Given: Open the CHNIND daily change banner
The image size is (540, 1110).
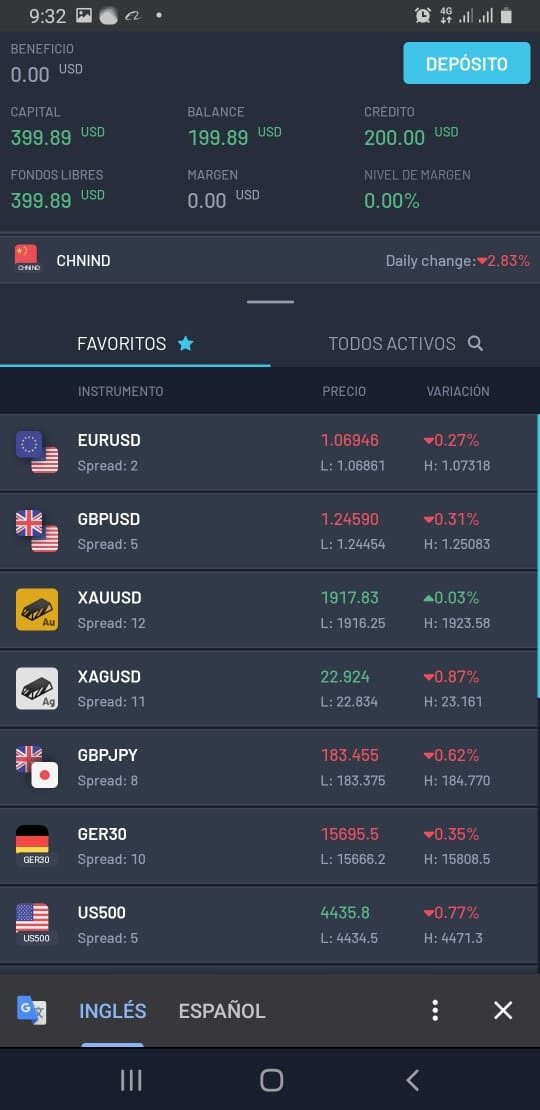Looking at the screenshot, I should (270, 261).
